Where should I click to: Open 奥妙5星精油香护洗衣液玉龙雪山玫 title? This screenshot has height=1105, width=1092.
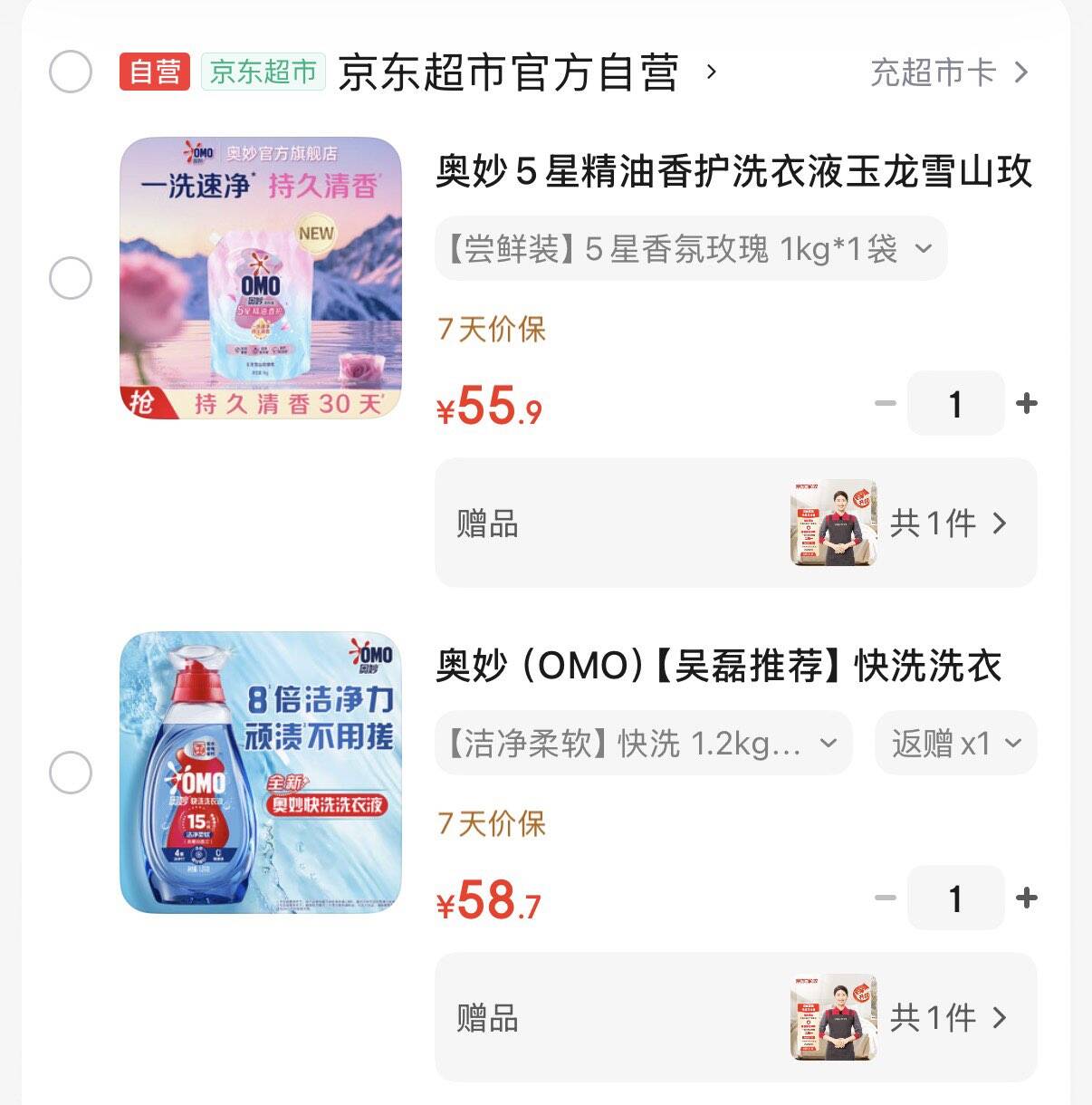733,172
